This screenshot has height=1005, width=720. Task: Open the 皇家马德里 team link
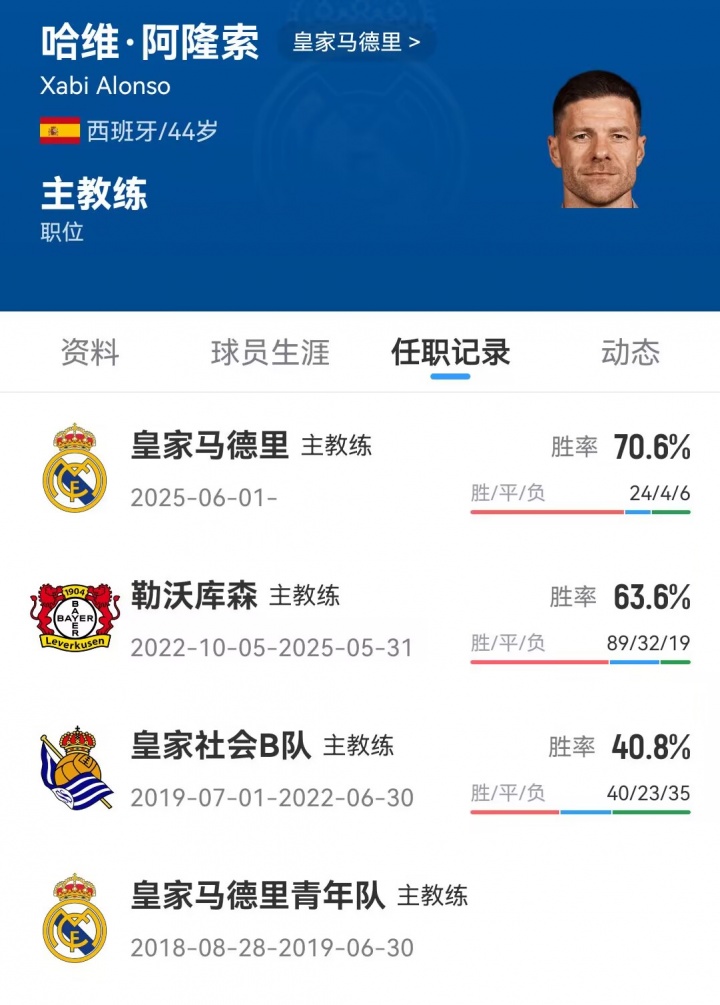coord(356,43)
